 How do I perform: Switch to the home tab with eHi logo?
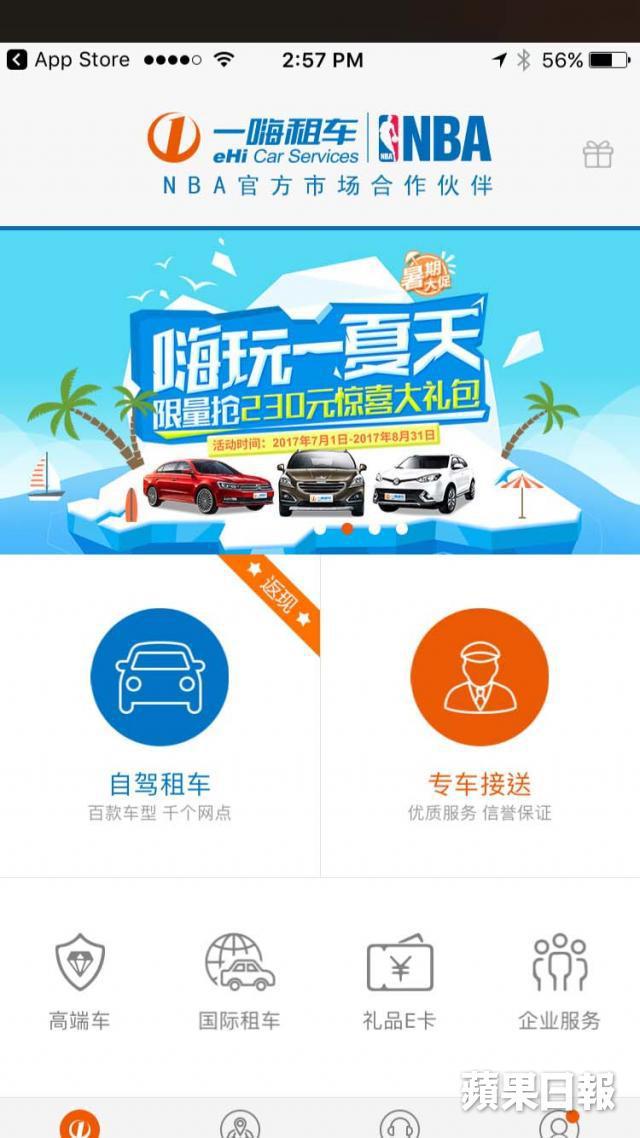[80, 1124]
